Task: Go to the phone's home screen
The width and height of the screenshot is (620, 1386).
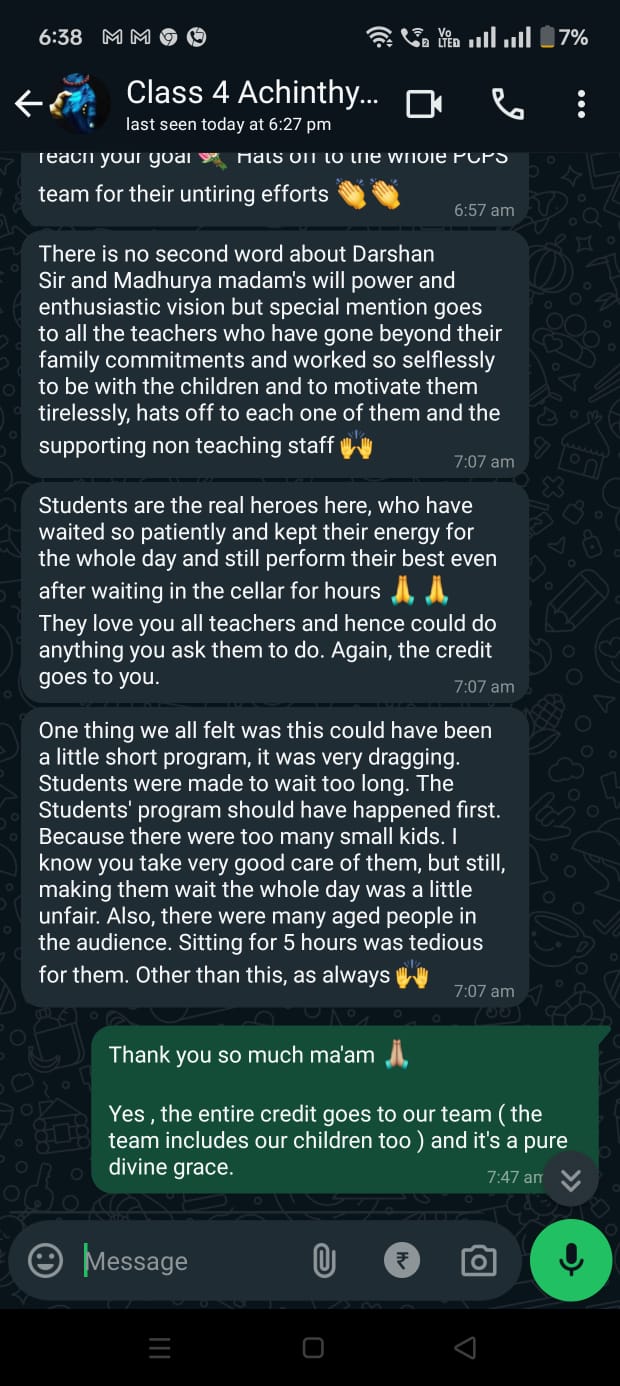Action: click(x=313, y=1348)
